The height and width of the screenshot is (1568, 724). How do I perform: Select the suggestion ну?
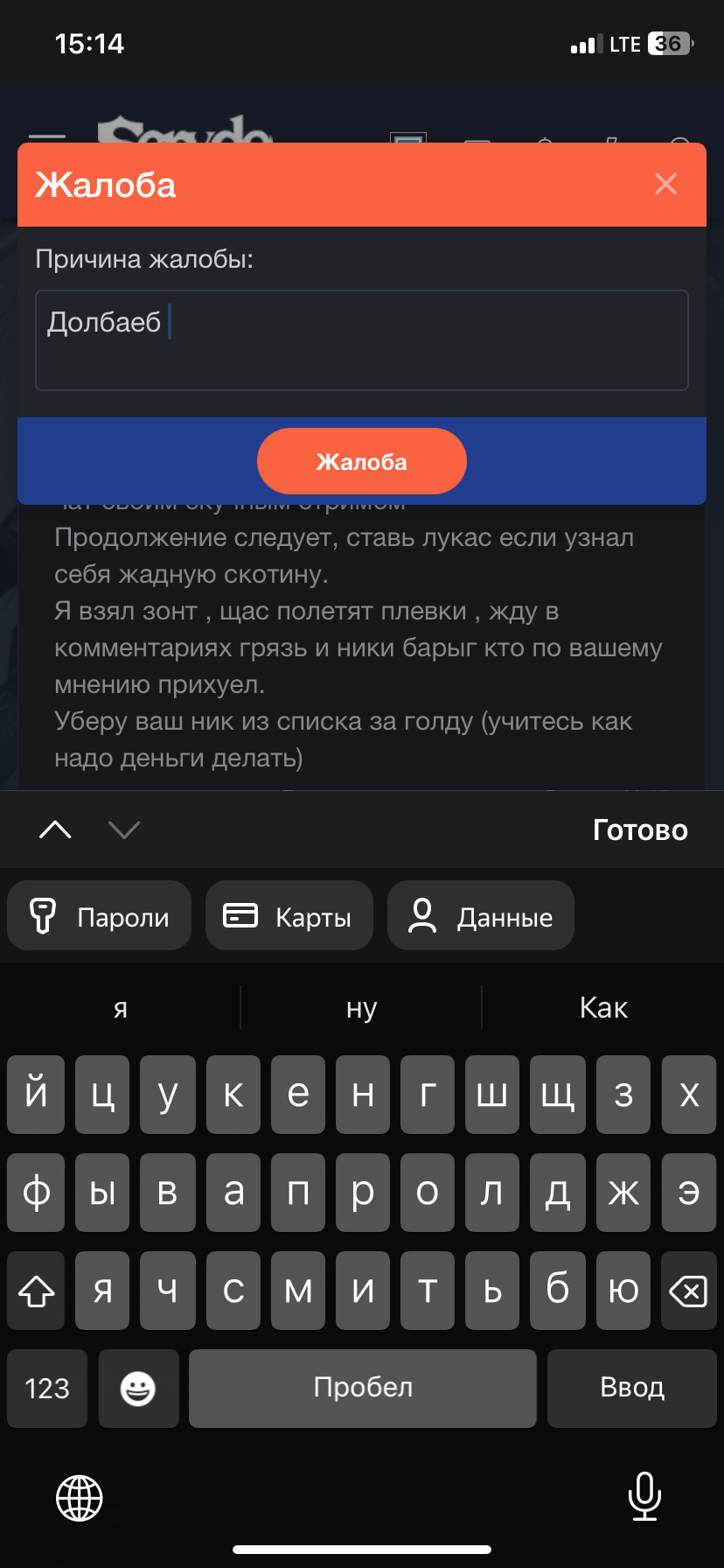click(x=361, y=1007)
